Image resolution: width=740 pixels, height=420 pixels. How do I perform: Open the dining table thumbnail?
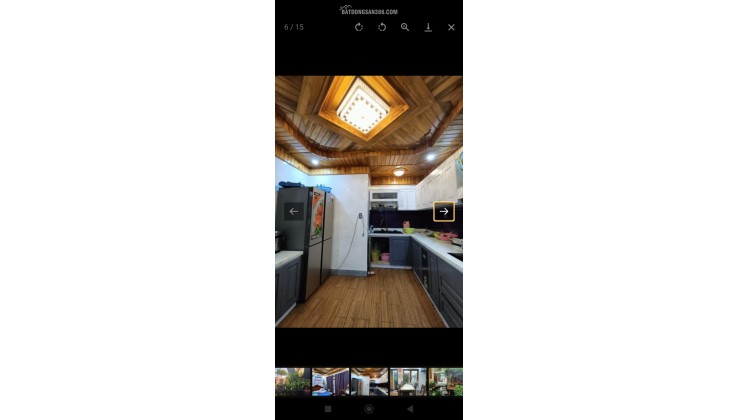(408, 381)
